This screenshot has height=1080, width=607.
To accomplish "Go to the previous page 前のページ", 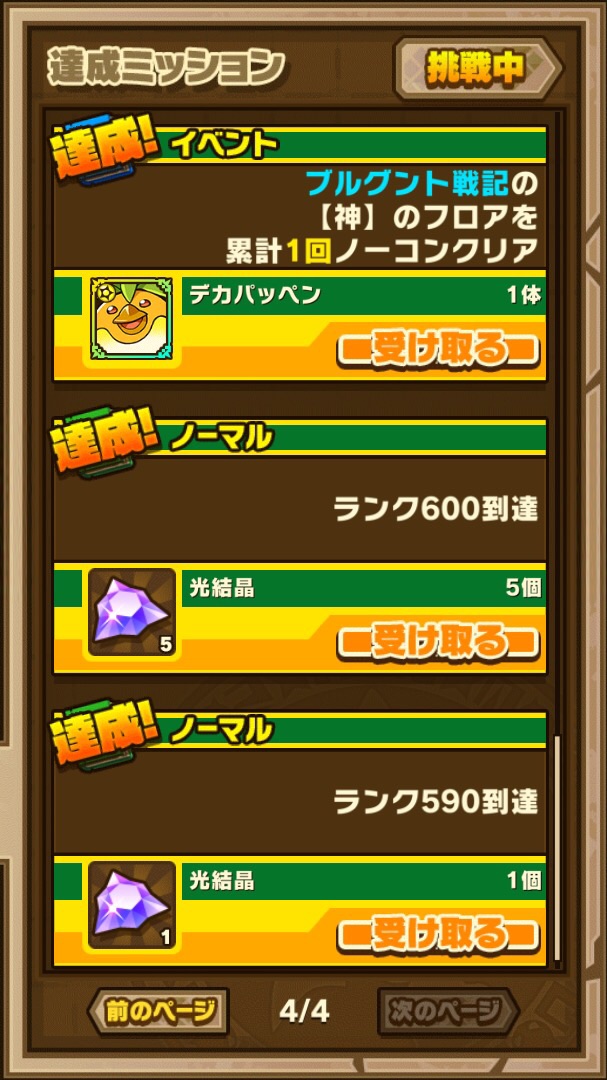I will coord(158,1011).
